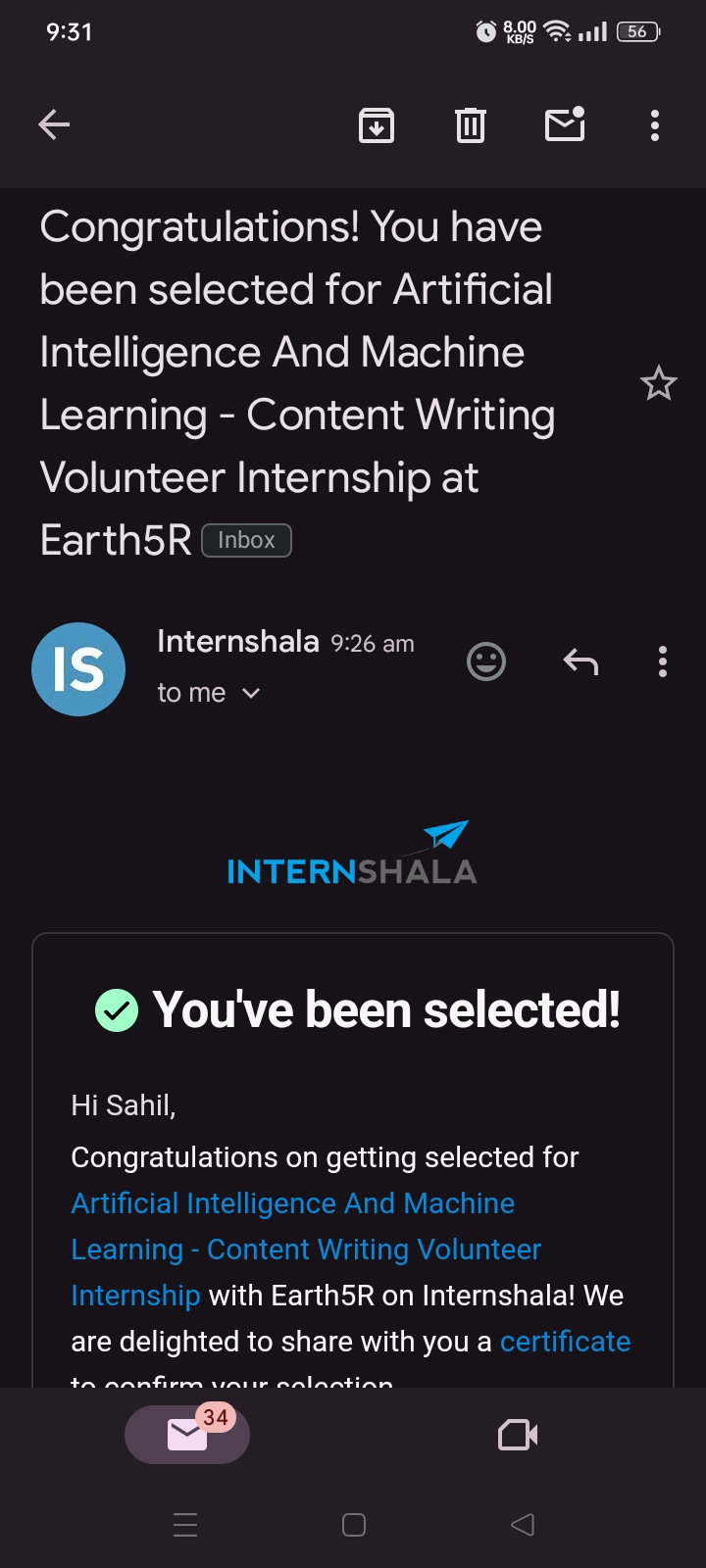This screenshot has height=1568, width=706.
Task: Tap the system back button
Action: pos(523,1524)
